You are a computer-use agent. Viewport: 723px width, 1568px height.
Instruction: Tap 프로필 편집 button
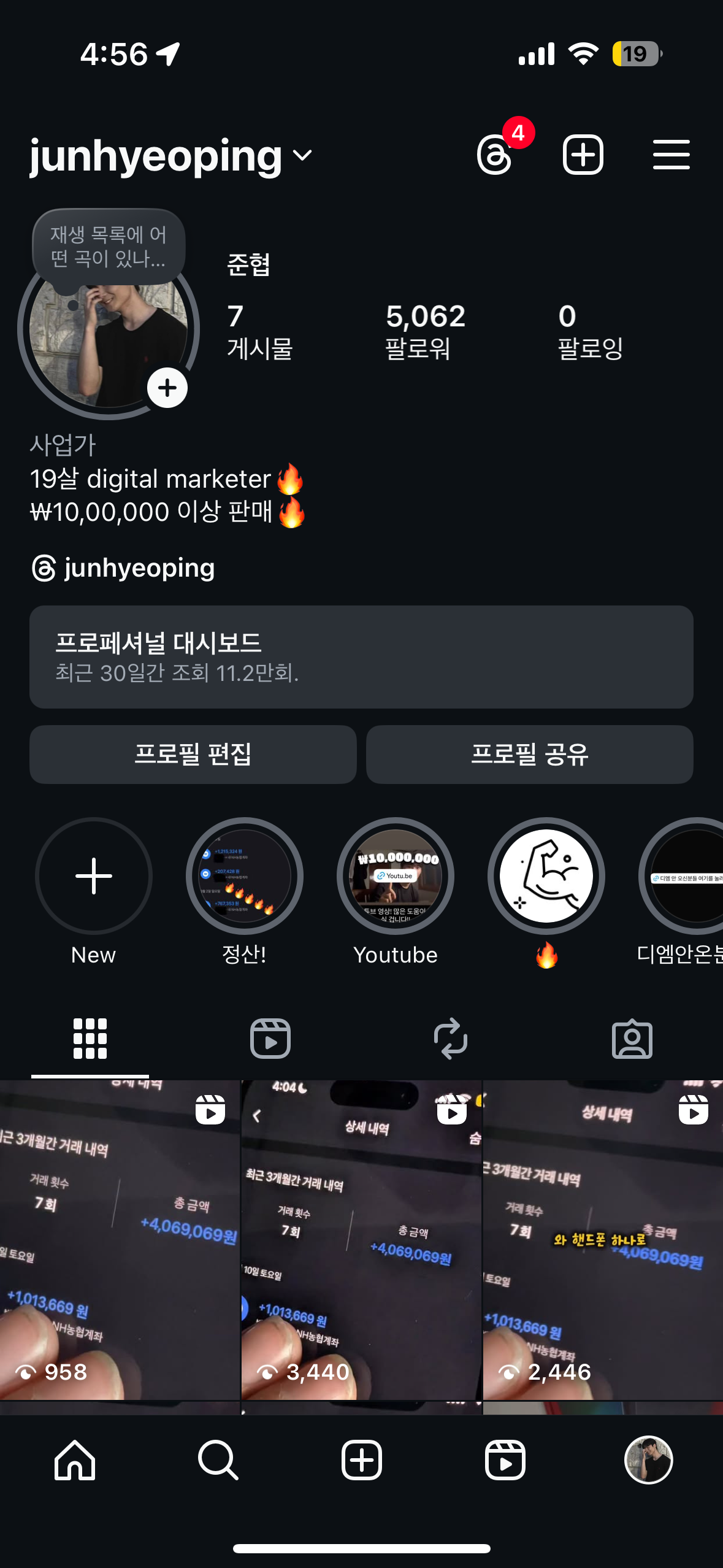pos(193,755)
